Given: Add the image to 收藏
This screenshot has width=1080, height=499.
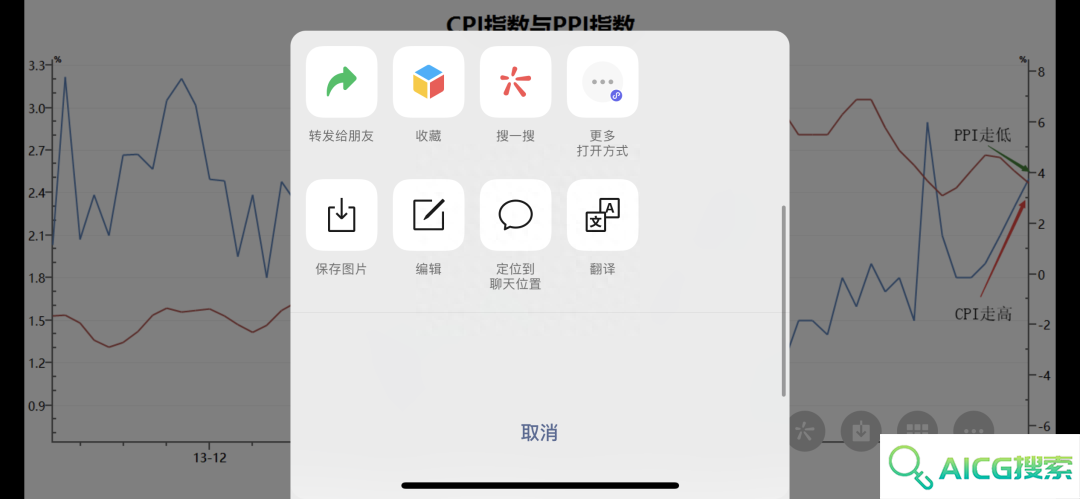Looking at the screenshot, I should pyautogui.click(x=428, y=82).
